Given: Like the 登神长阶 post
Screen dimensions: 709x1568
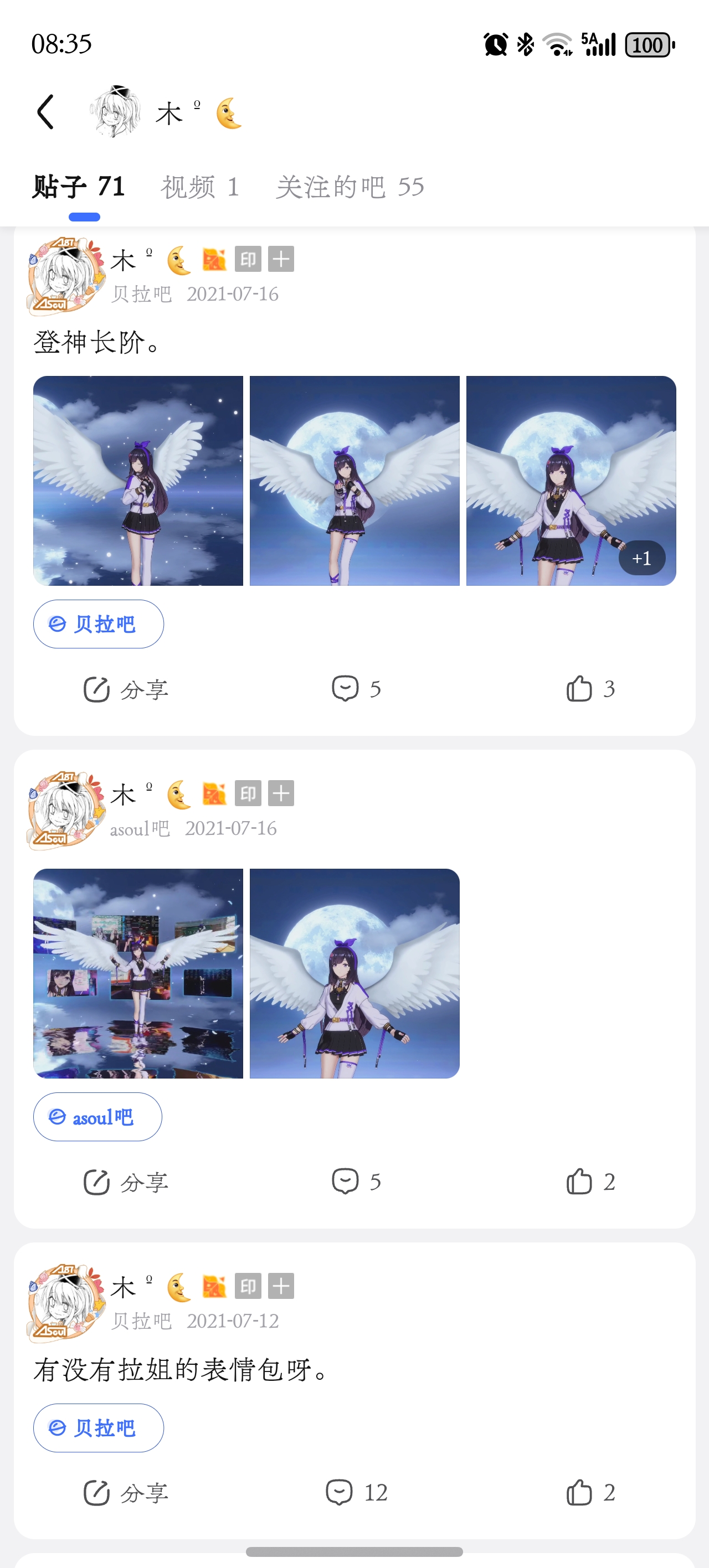Looking at the screenshot, I should tap(590, 689).
